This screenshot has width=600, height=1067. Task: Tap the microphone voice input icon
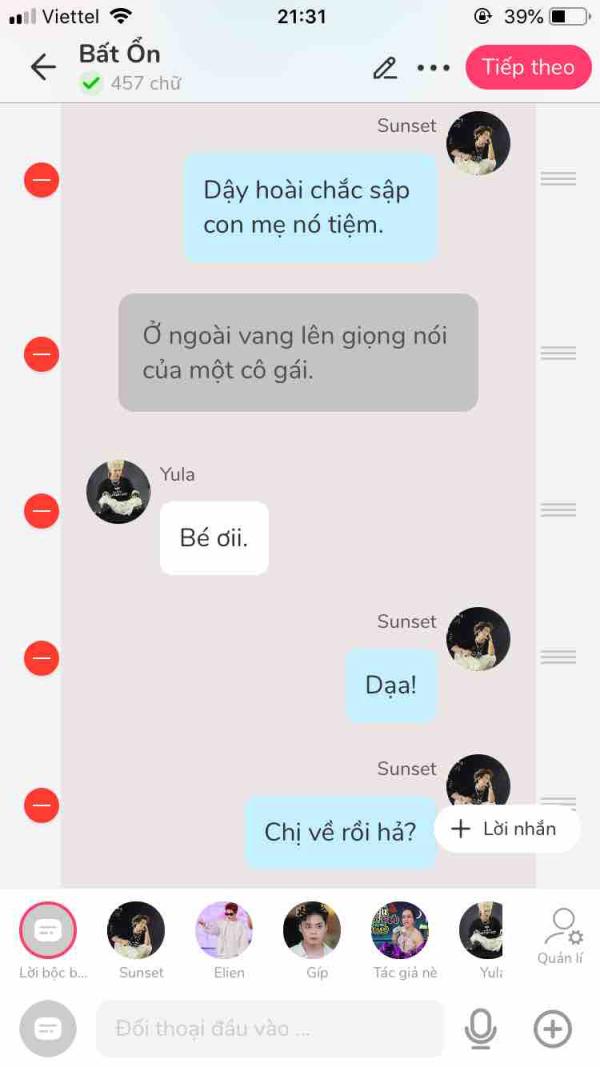click(x=480, y=1028)
